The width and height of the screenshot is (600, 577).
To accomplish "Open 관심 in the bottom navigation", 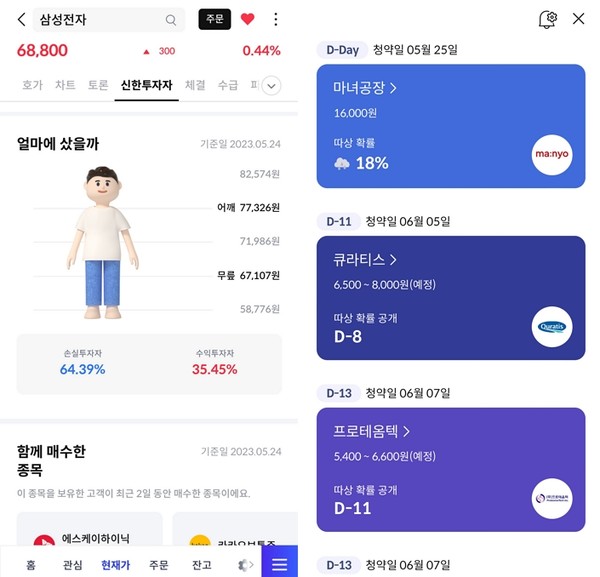I will (72, 564).
